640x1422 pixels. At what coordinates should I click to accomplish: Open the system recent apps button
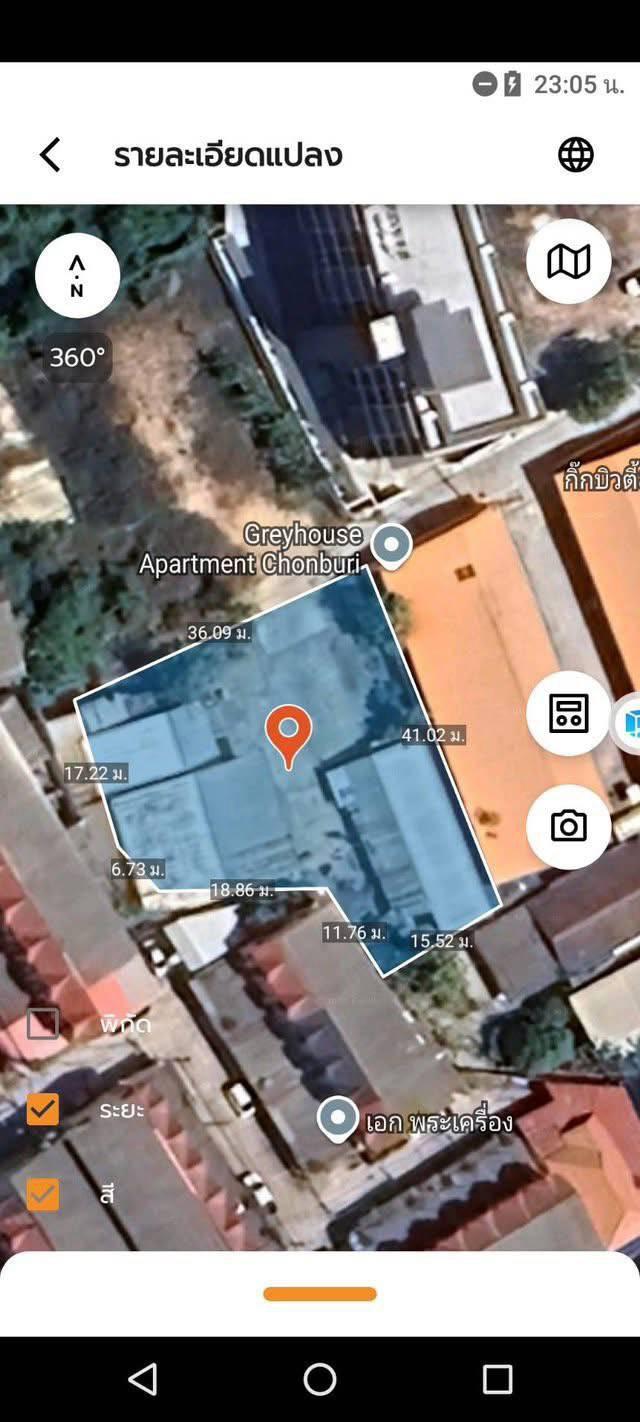tap(497, 1380)
